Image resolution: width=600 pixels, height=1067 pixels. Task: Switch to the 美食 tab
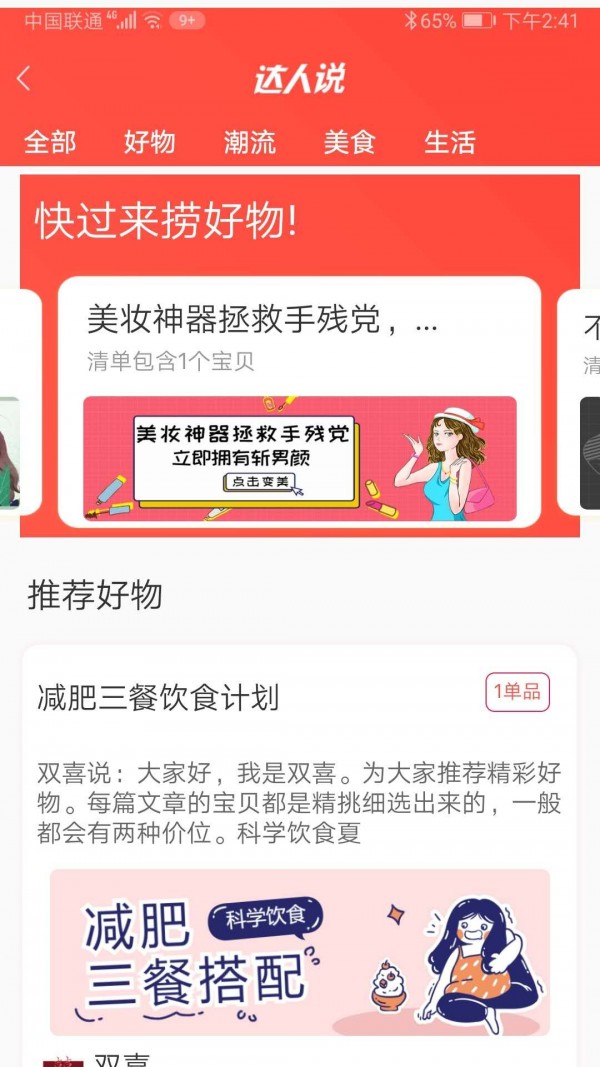pos(349,143)
